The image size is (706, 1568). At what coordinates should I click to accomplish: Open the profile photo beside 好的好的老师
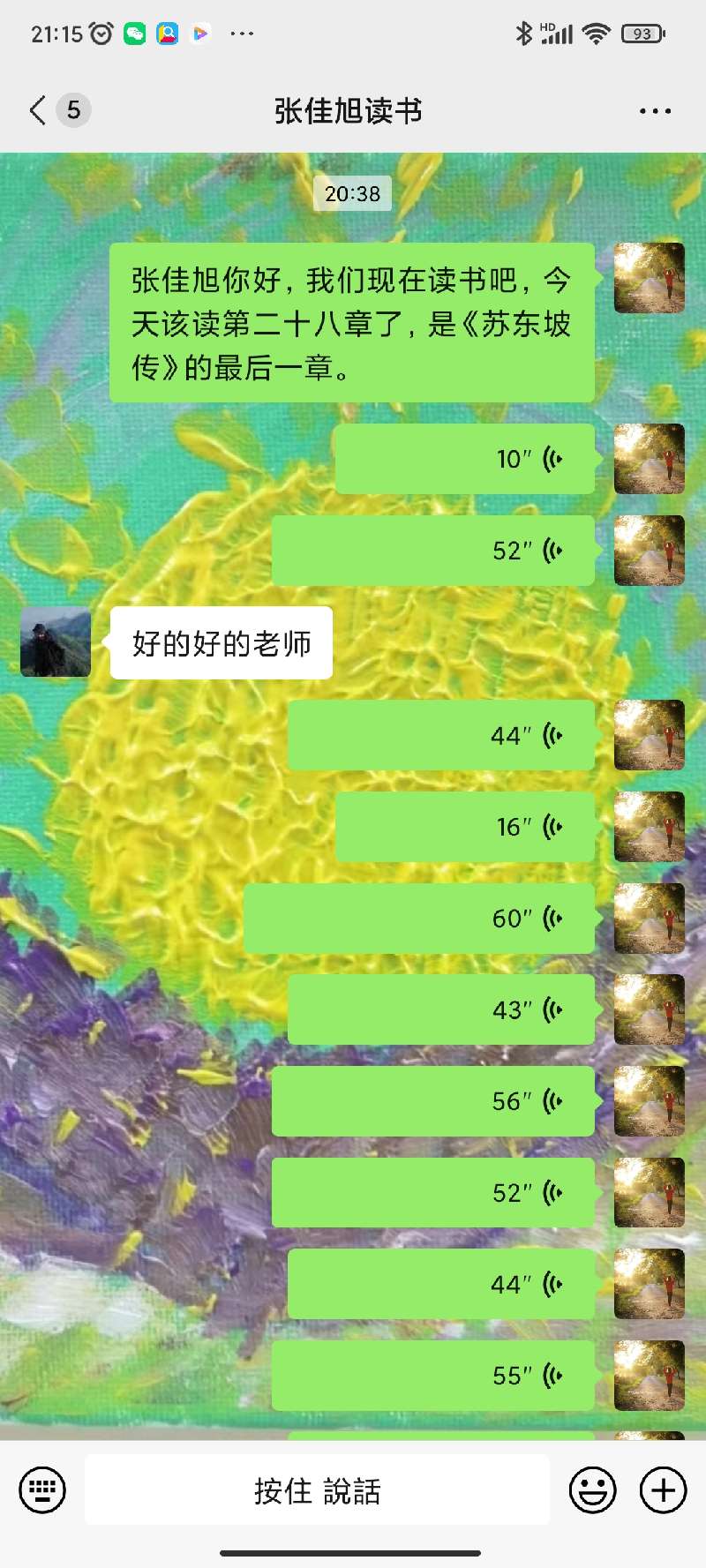pos(56,642)
